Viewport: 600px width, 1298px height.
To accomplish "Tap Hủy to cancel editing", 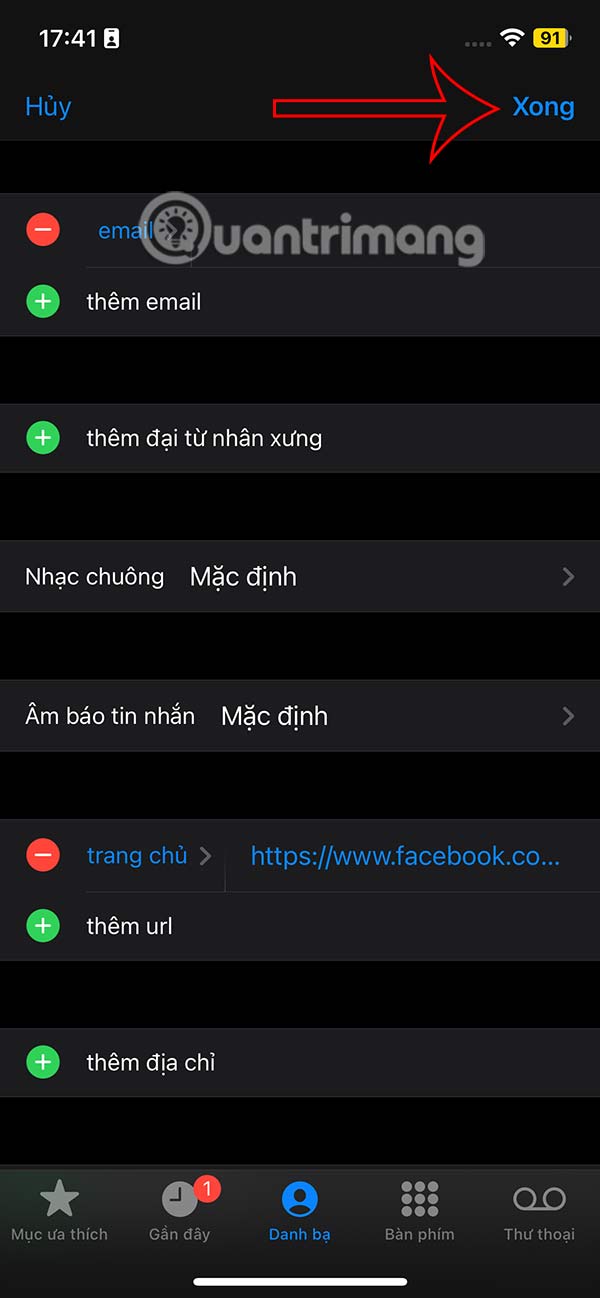I will tap(48, 107).
